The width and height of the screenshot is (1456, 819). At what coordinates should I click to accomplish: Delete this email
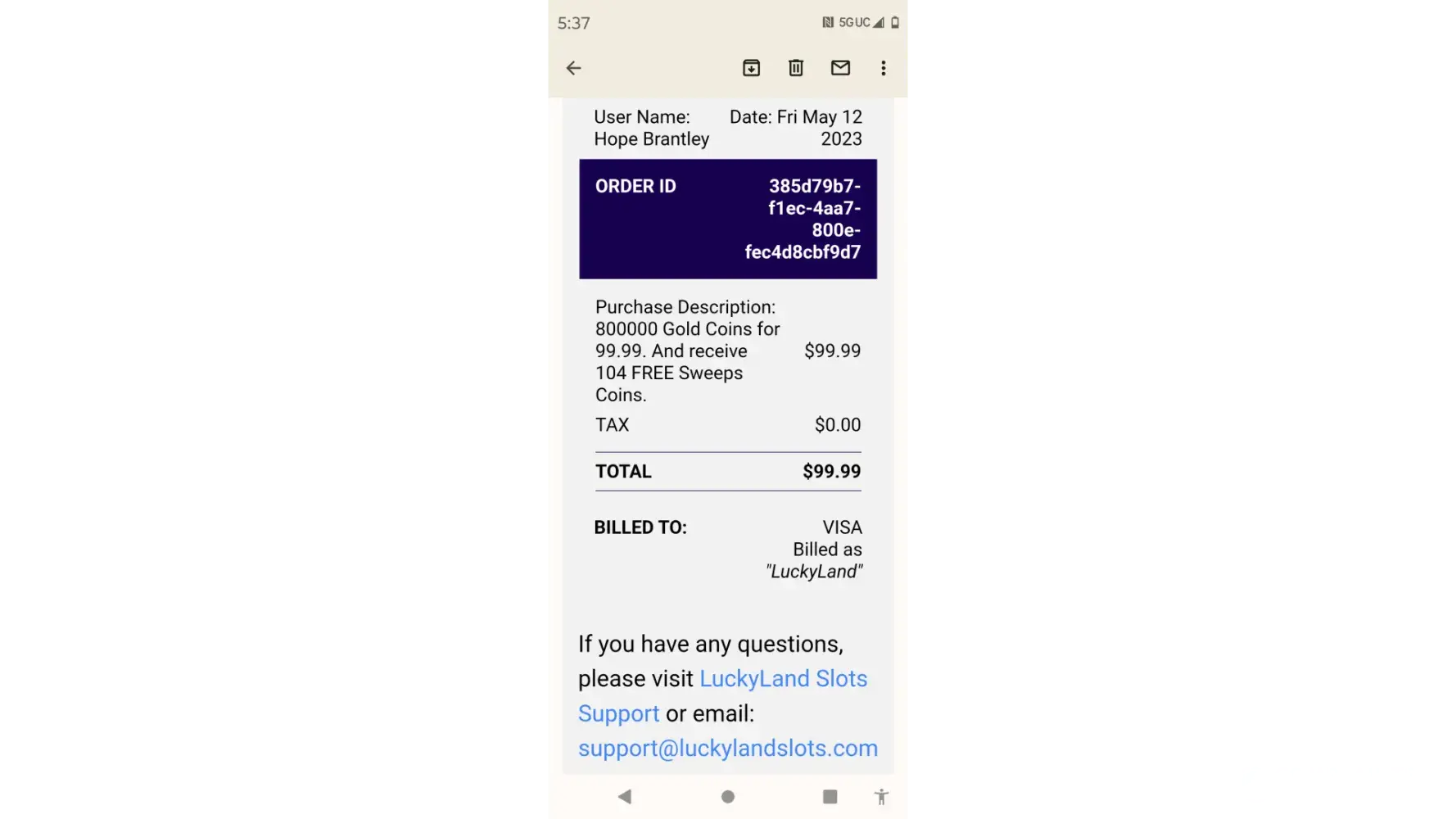point(796,68)
